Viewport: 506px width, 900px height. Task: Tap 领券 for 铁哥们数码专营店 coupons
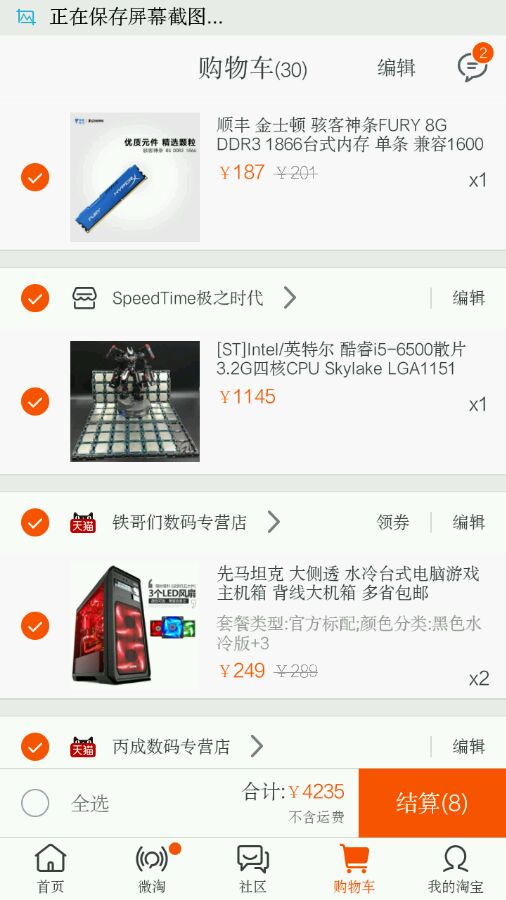[393, 522]
